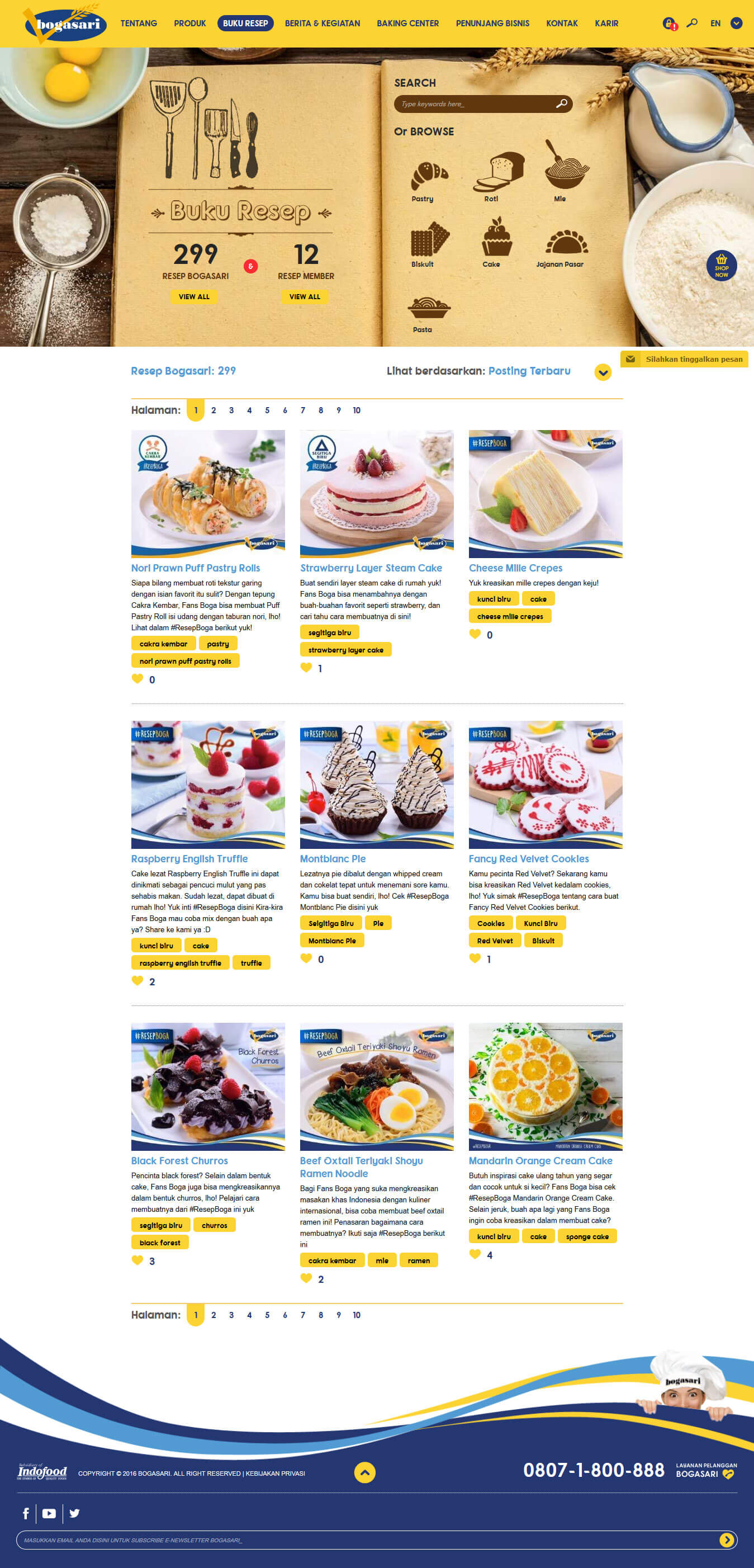
Task: Select the truffle tag under Raspberry English Truffle
Action: (x=251, y=963)
